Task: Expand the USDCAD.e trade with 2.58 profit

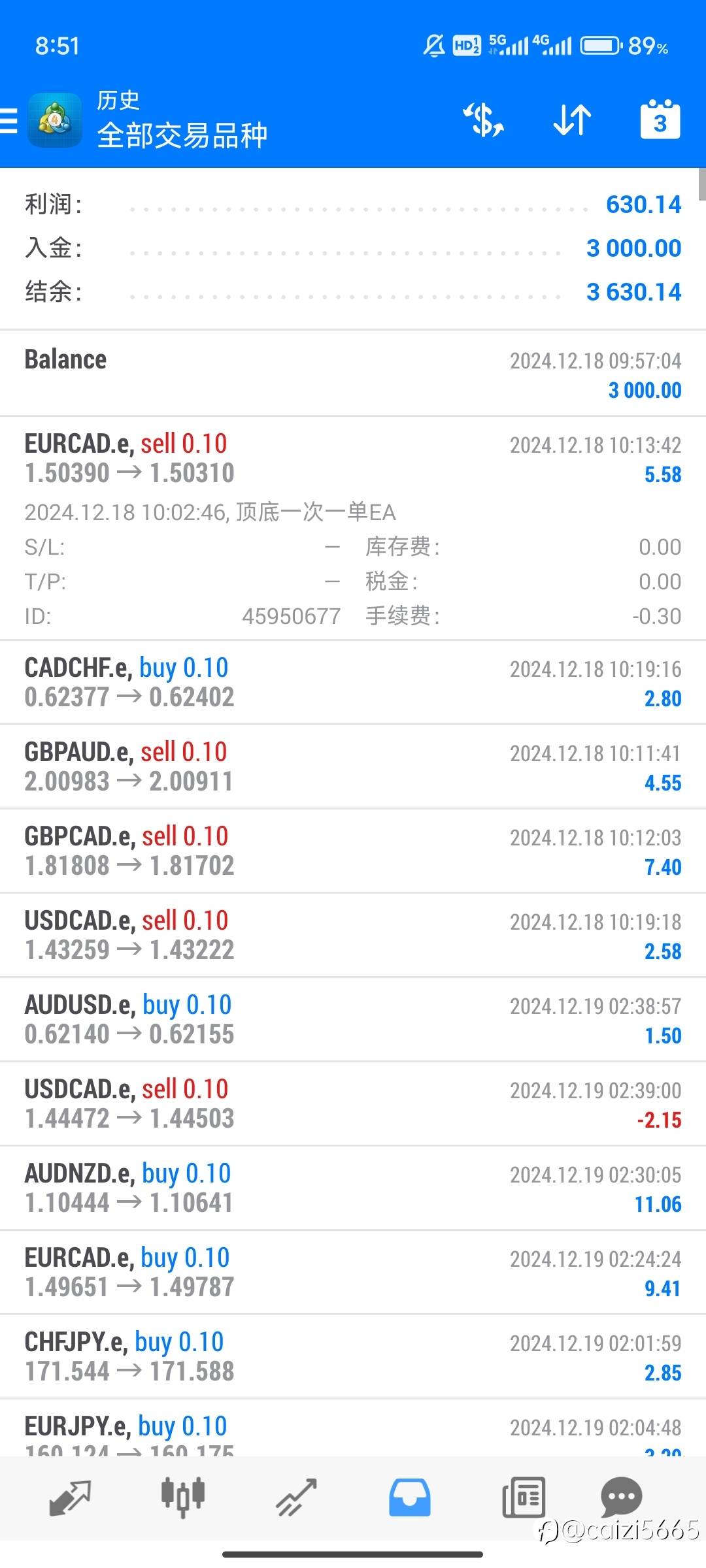Action: (353, 936)
